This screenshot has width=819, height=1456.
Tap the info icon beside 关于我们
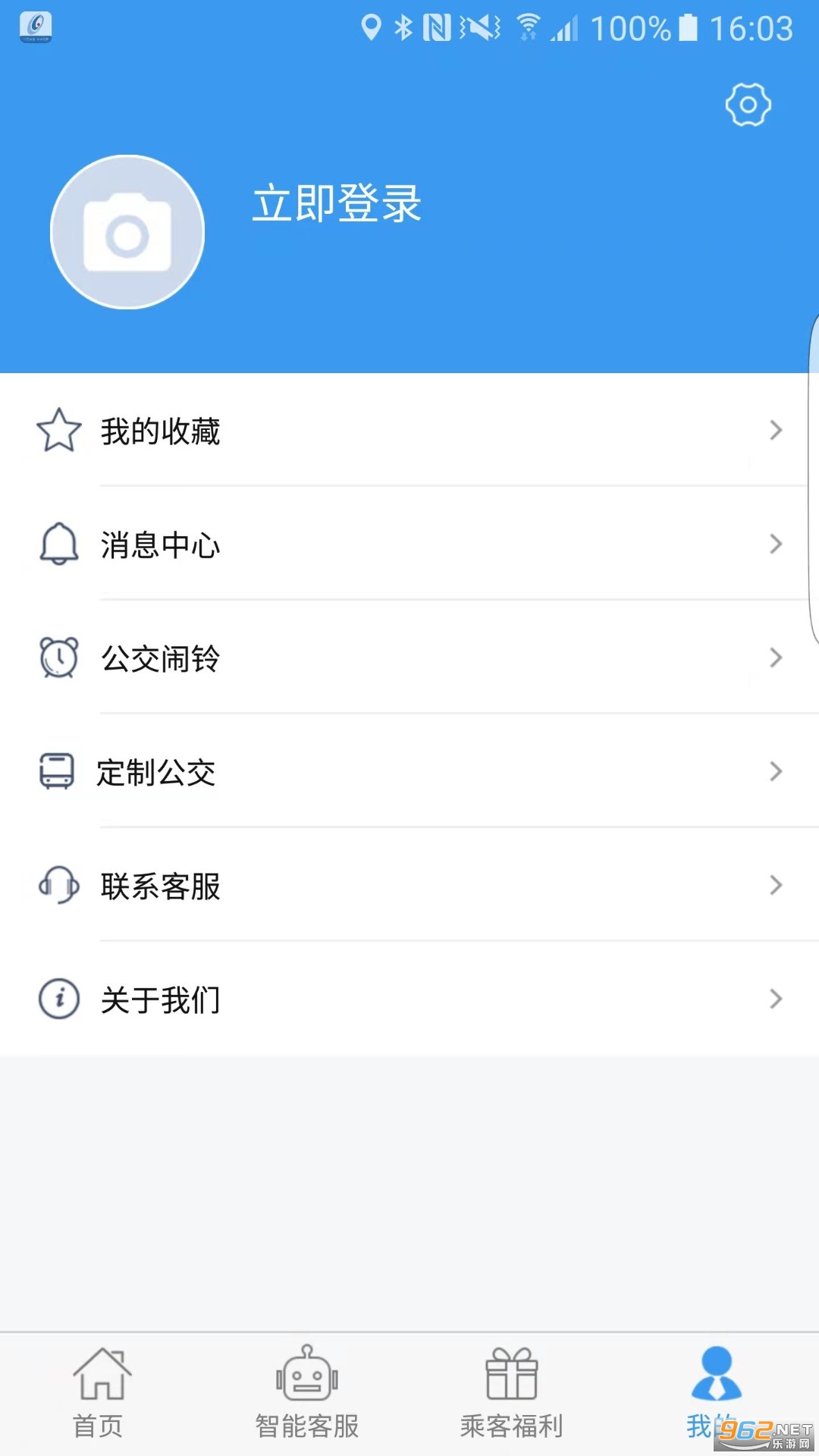[x=58, y=999]
